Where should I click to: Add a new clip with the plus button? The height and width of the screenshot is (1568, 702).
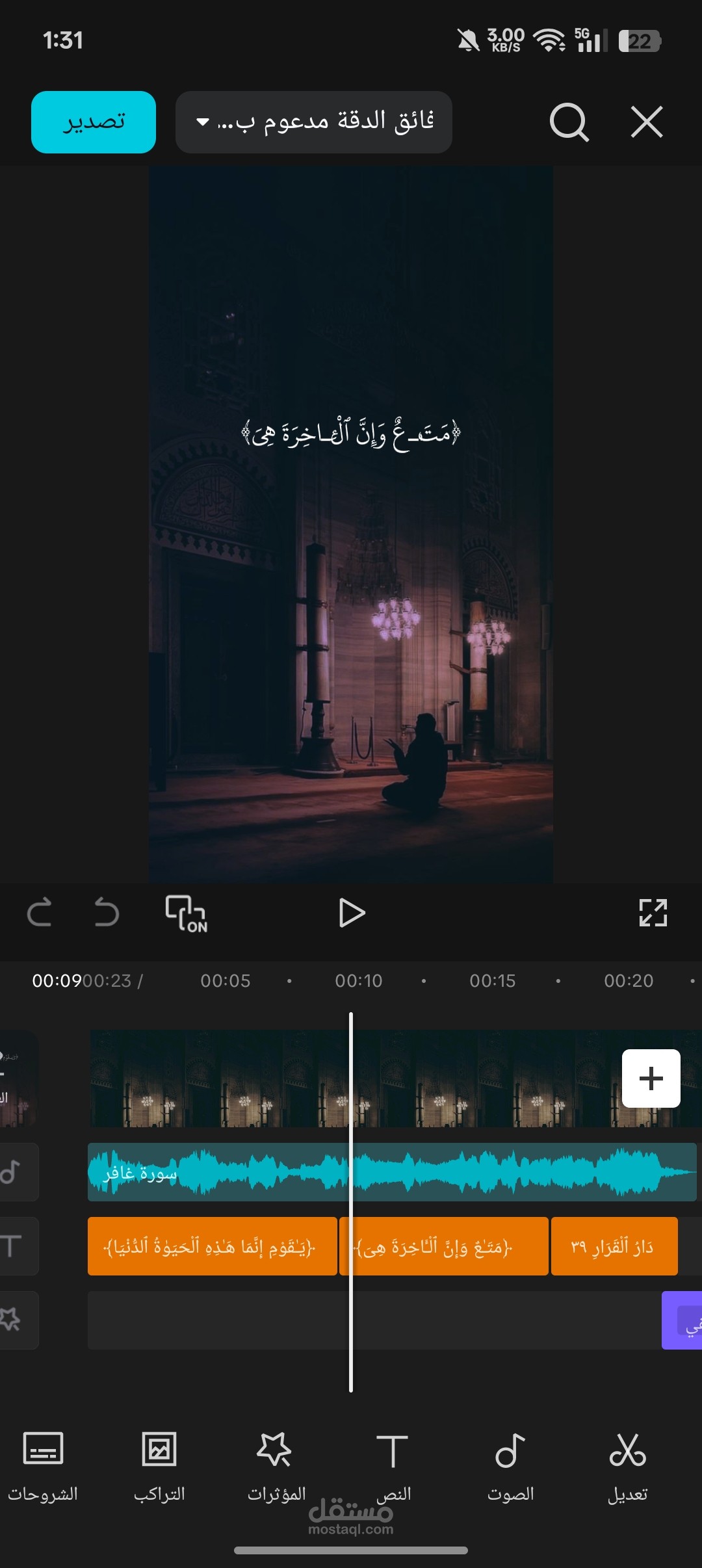[651, 1078]
